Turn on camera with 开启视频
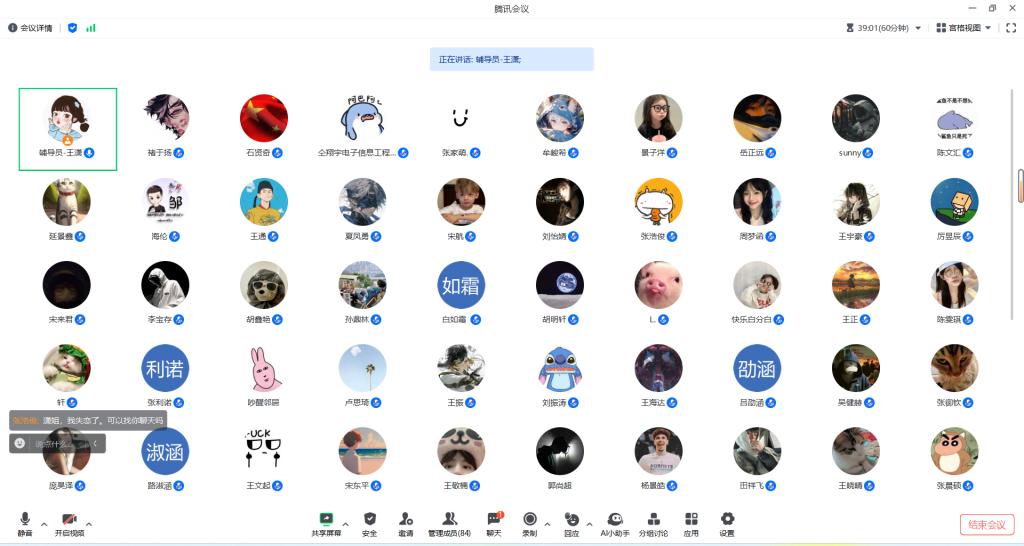The height and width of the screenshot is (546, 1024). coord(69,523)
